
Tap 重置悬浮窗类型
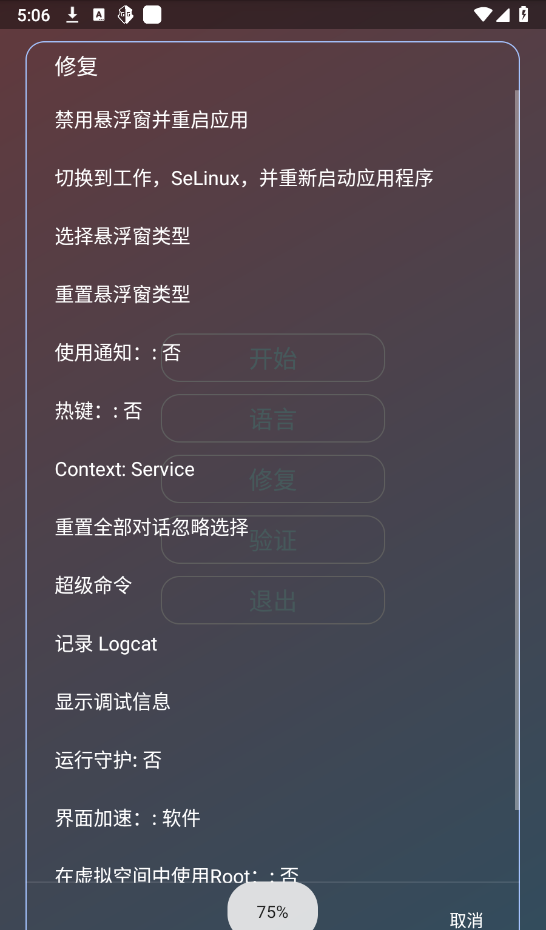tap(272, 295)
